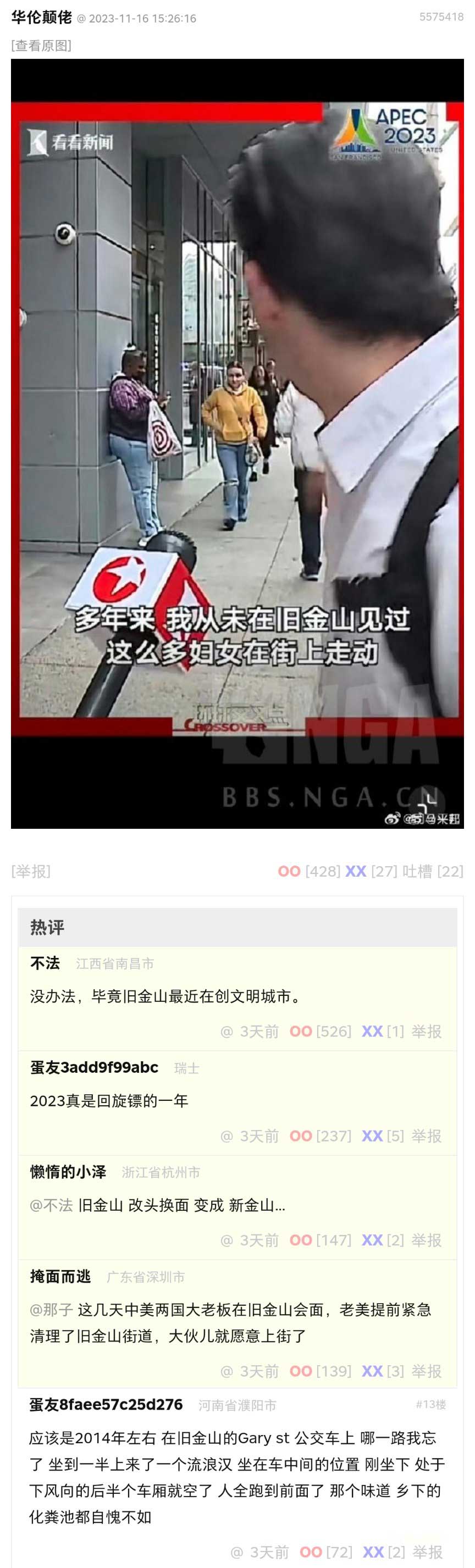The height and width of the screenshot is (1568, 475).
Task: Downvote 懒惰的小泽's comment with XX
Action: (x=372, y=1240)
